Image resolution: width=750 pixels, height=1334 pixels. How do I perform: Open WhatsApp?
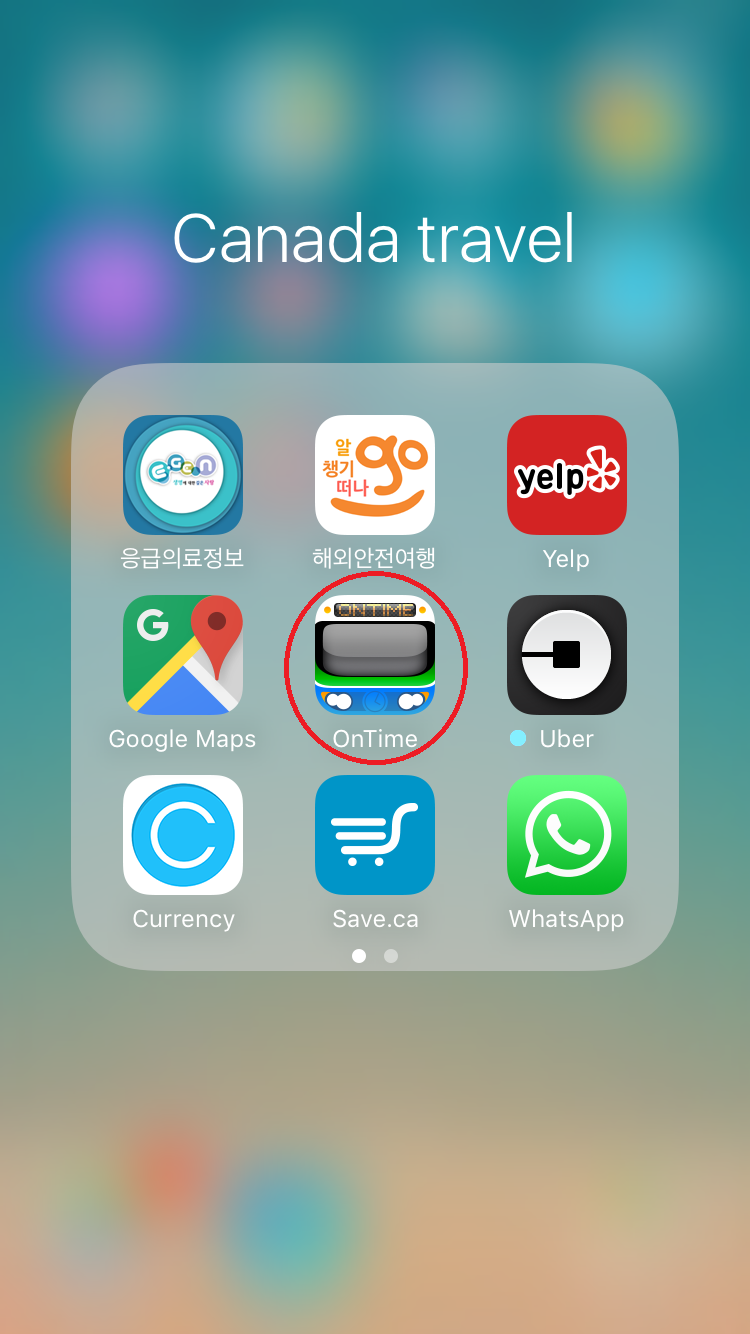567,835
